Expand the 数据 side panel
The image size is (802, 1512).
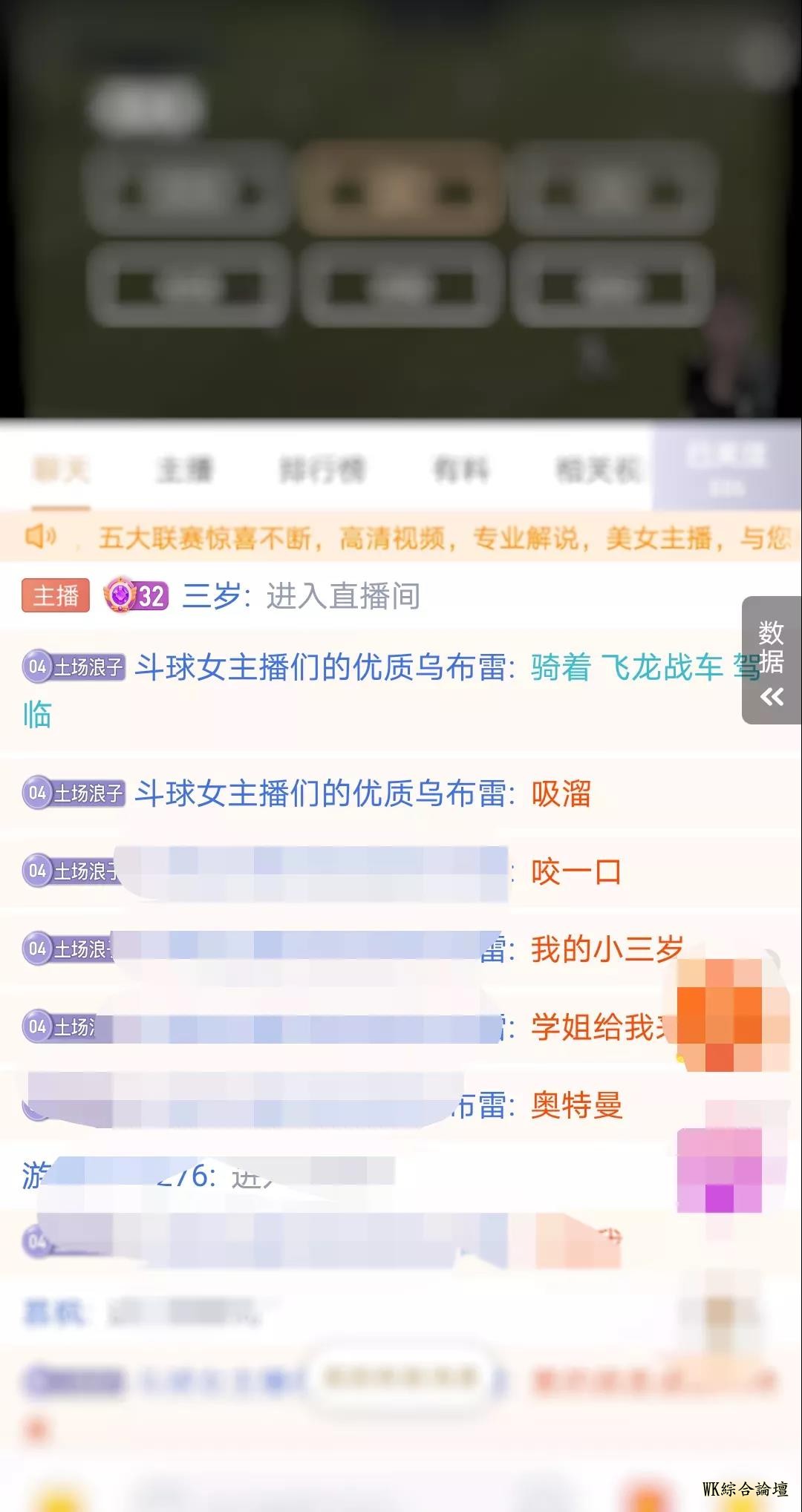tap(772, 660)
